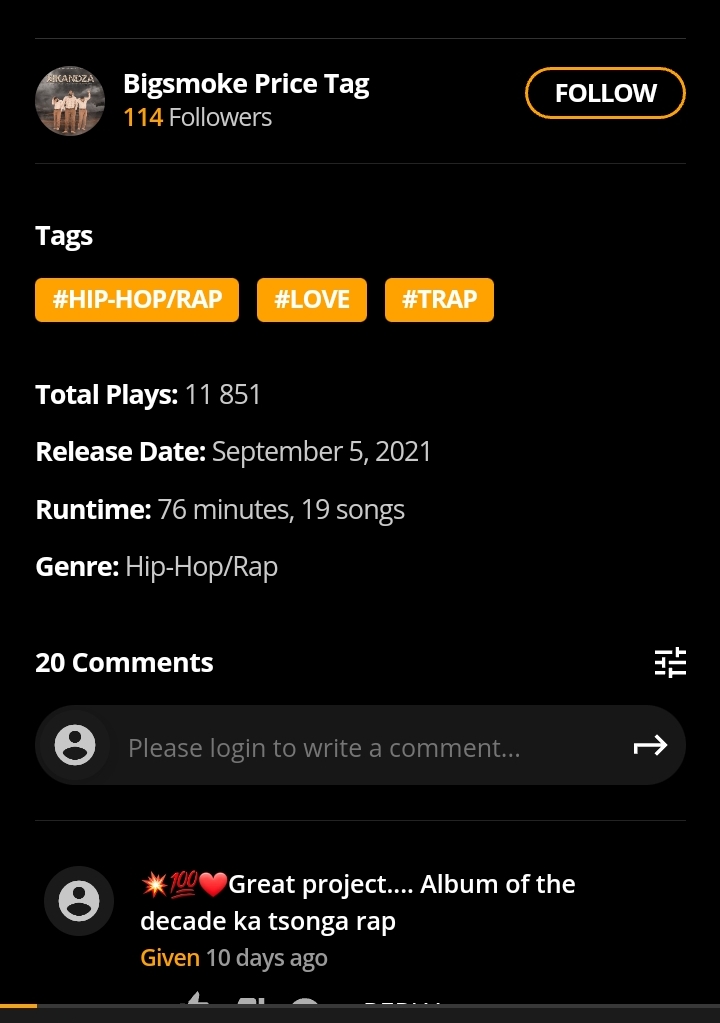Open the comment sort options icon
The image size is (720, 1023).
tap(670, 662)
